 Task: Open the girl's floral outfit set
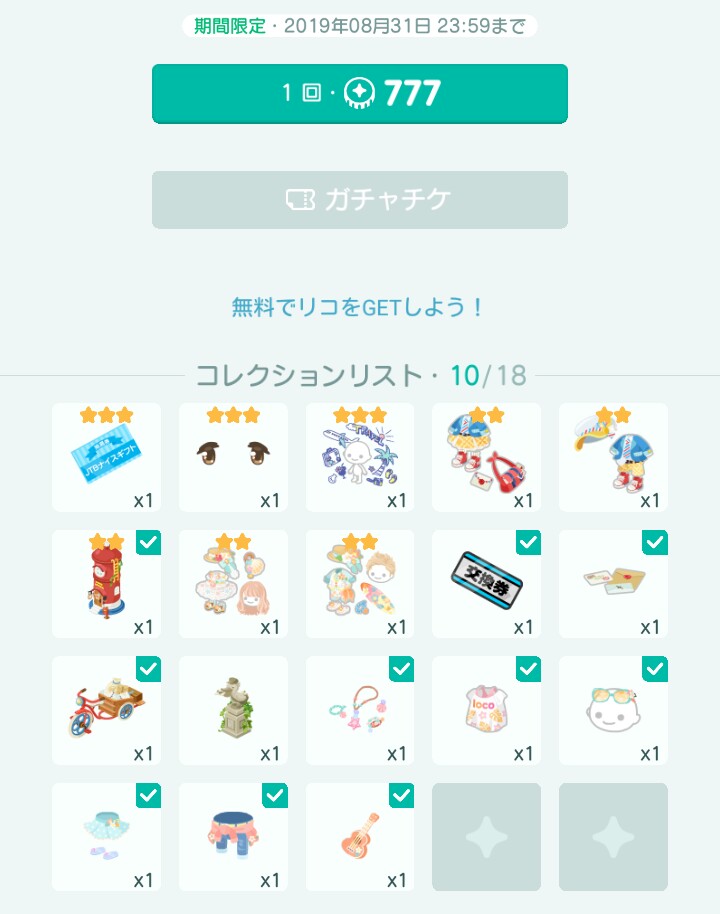pyautogui.click(x=233, y=584)
